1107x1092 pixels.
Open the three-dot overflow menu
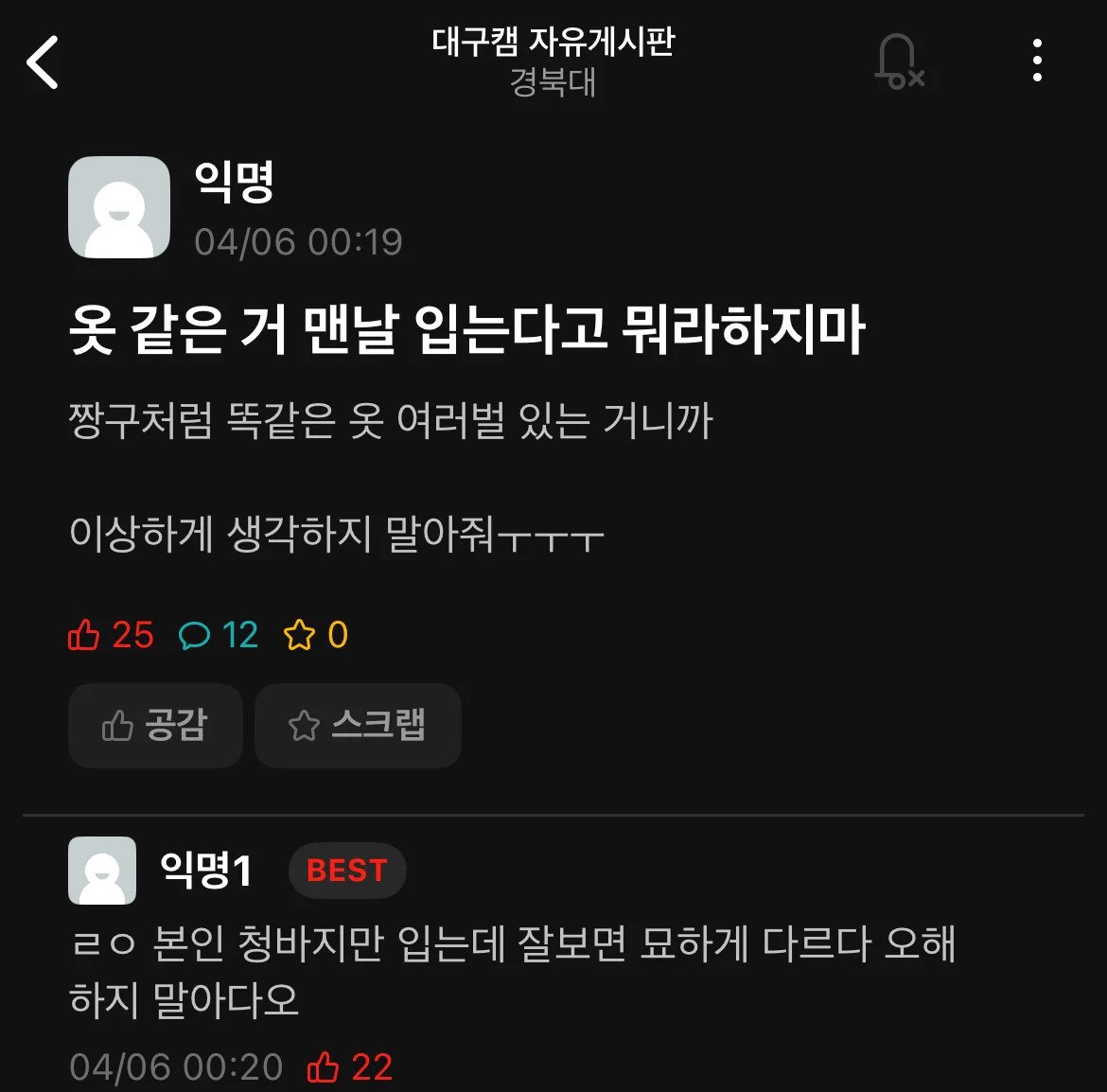(1037, 61)
